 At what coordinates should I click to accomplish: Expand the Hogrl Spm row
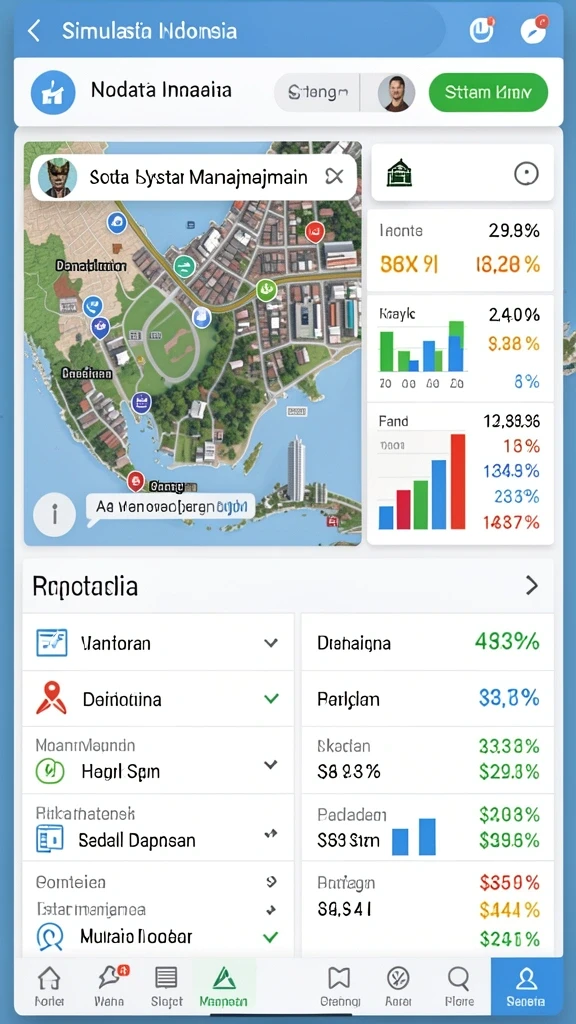point(158,760)
